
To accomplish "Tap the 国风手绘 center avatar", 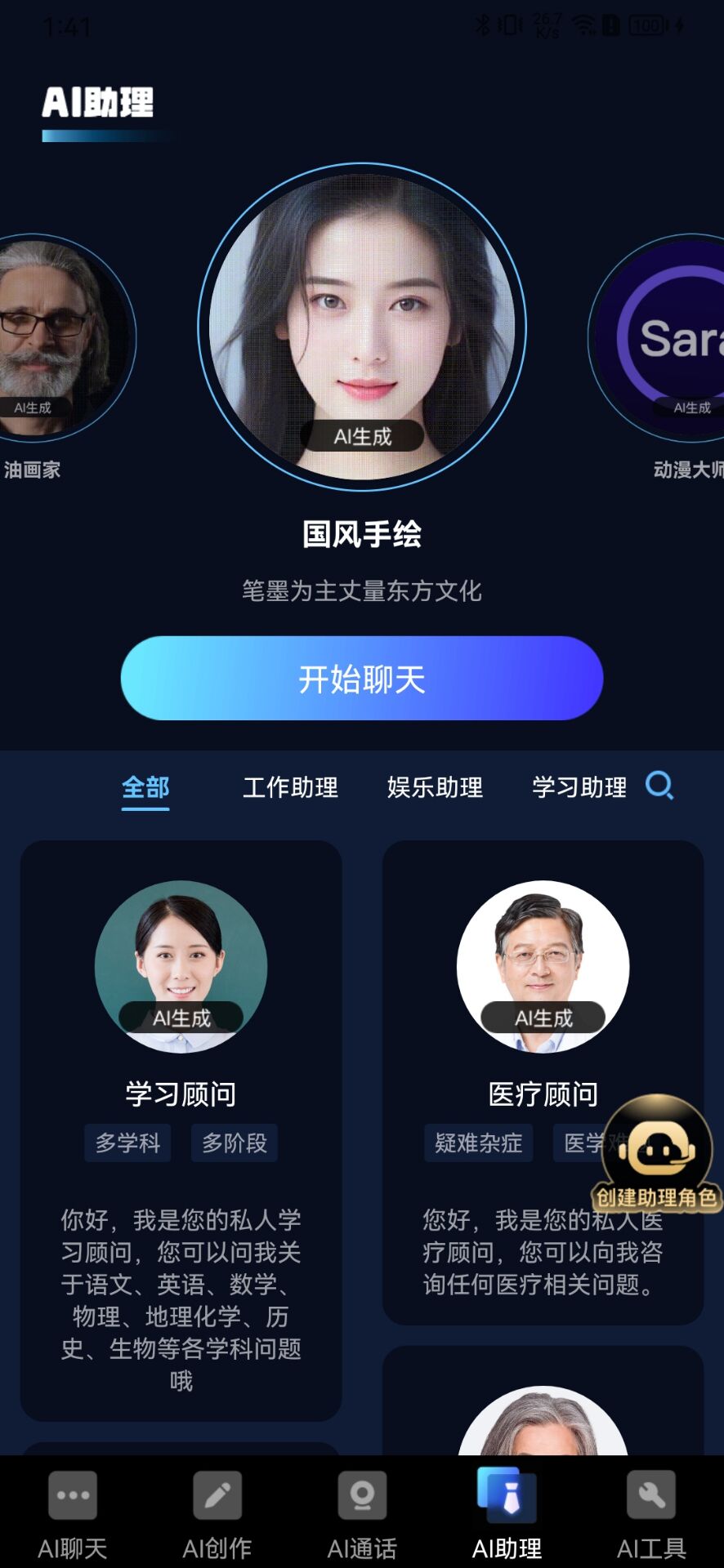I will tap(362, 327).
